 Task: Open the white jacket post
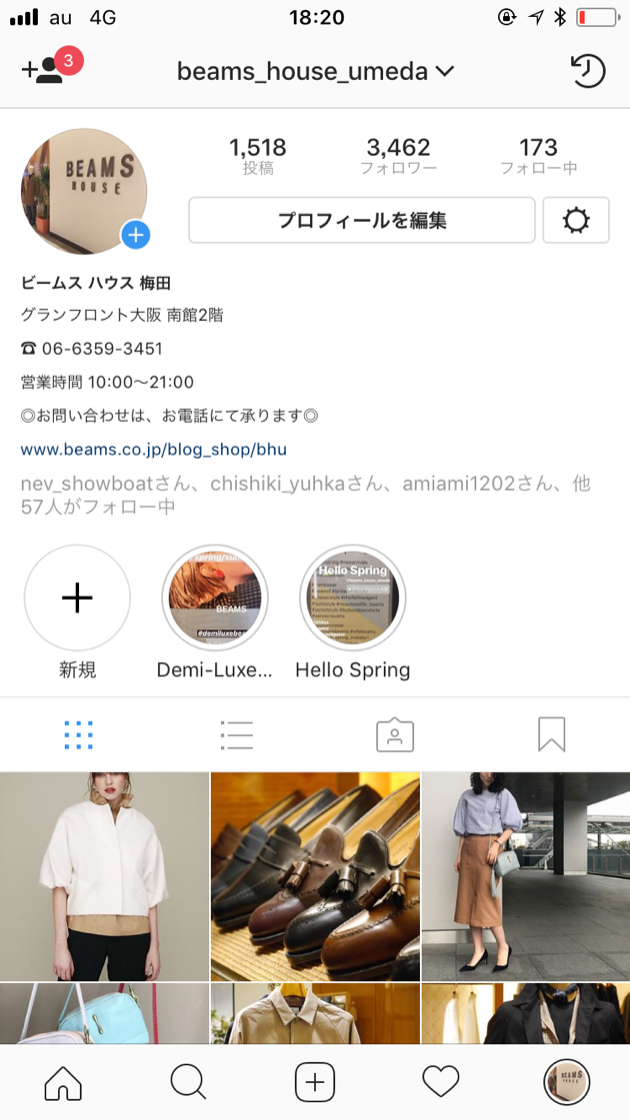(104, 876)
